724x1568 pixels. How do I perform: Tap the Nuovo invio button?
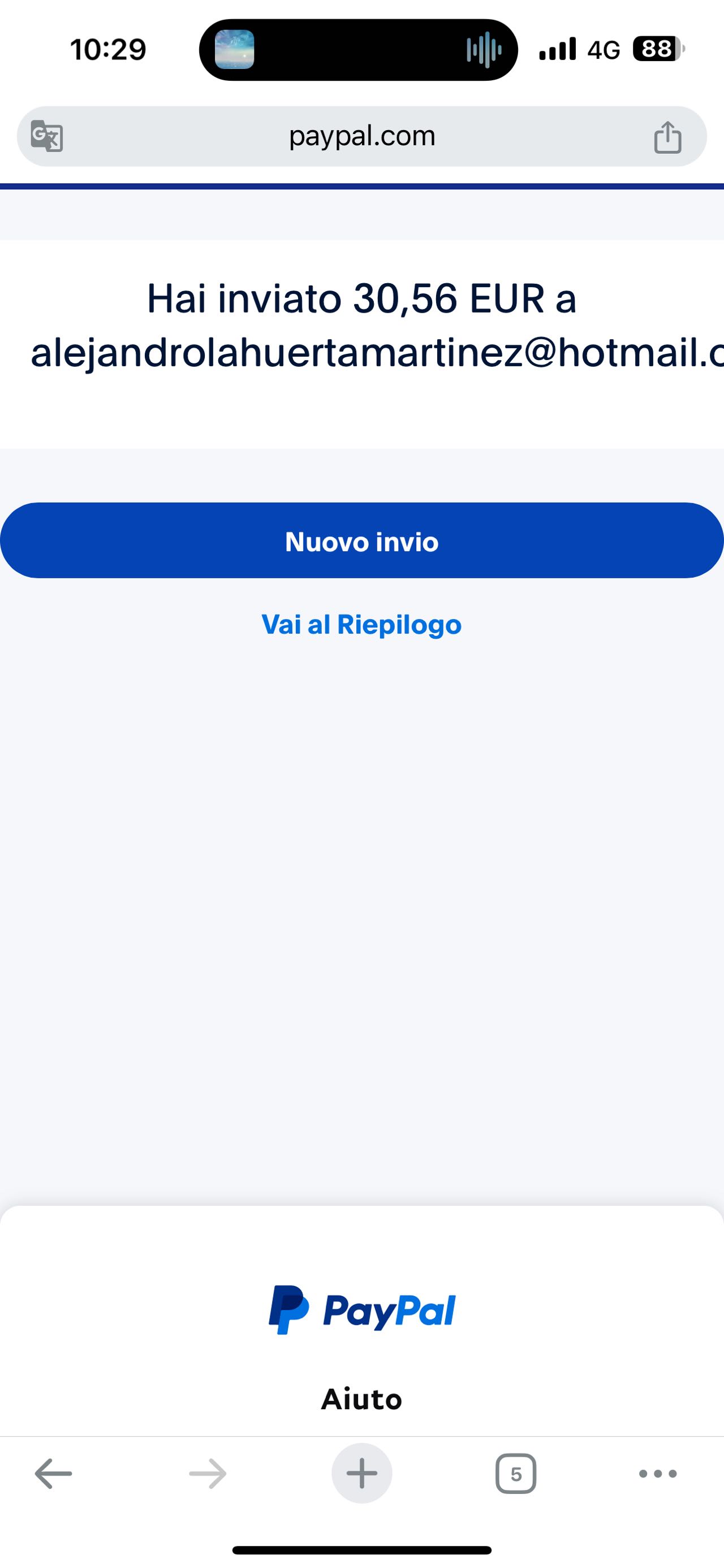coord(361,540)
